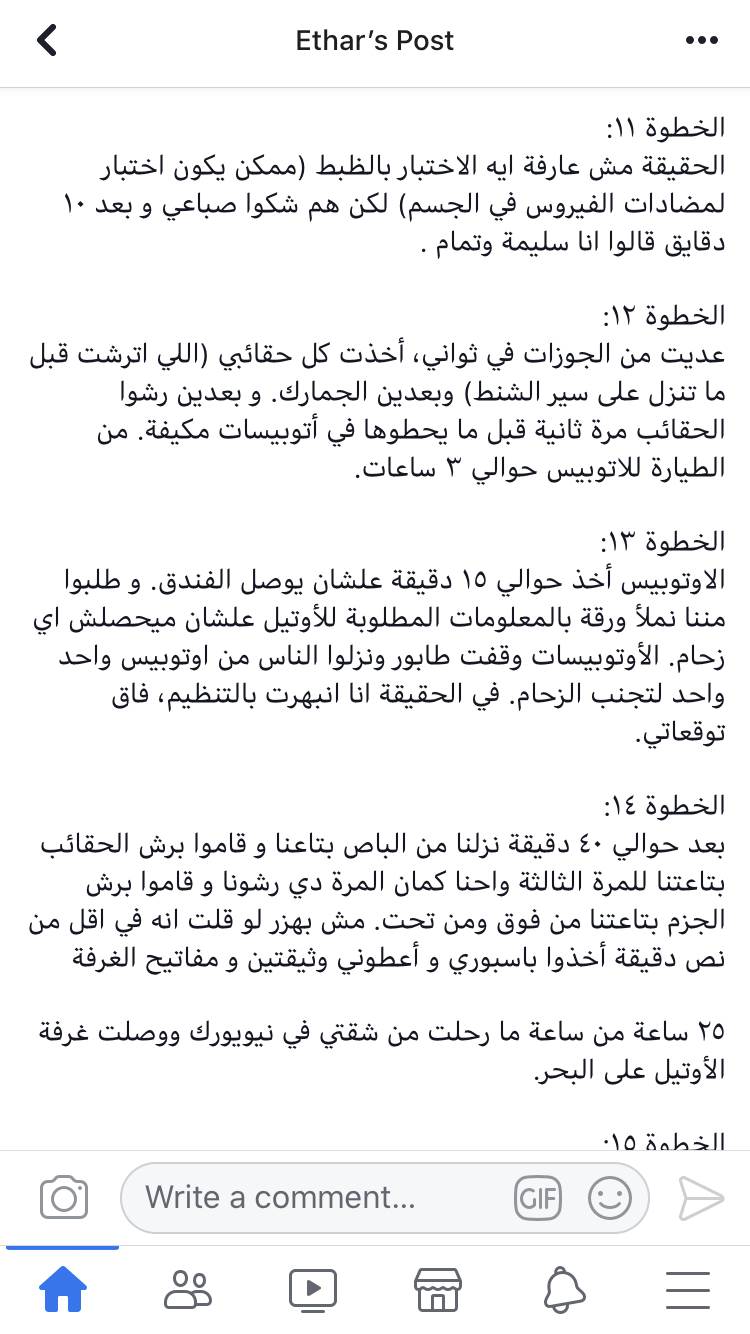The width and height of the screenshot is (750, 1334).
Task: Open the Marketplace tab
Action: (x=437, y=1290)
